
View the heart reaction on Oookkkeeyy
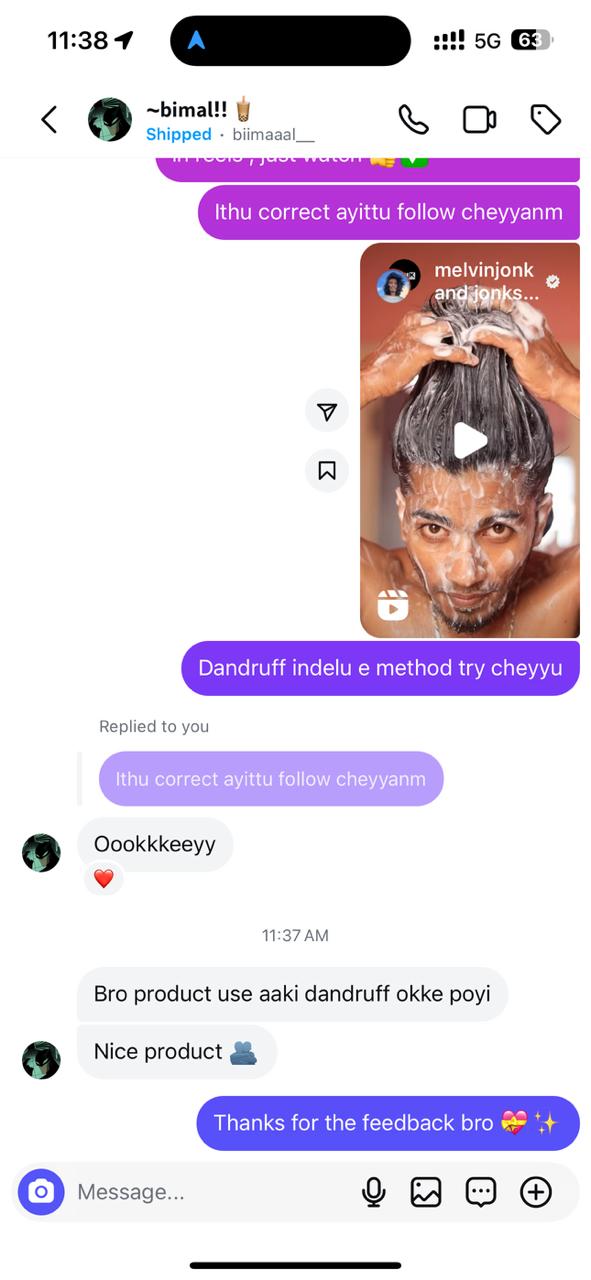(x=104, y=879)
